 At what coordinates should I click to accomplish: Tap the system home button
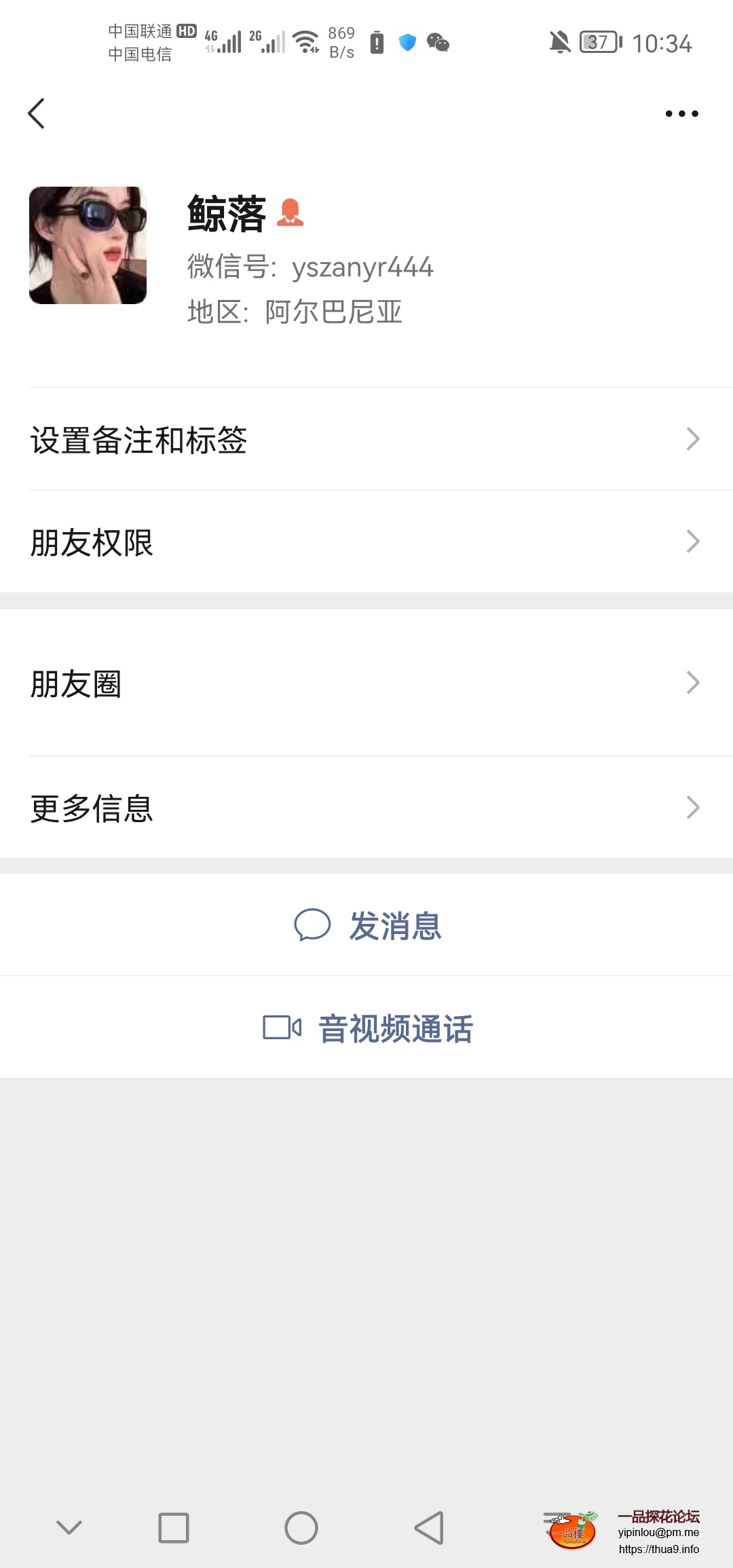[x=301, y=1528]
